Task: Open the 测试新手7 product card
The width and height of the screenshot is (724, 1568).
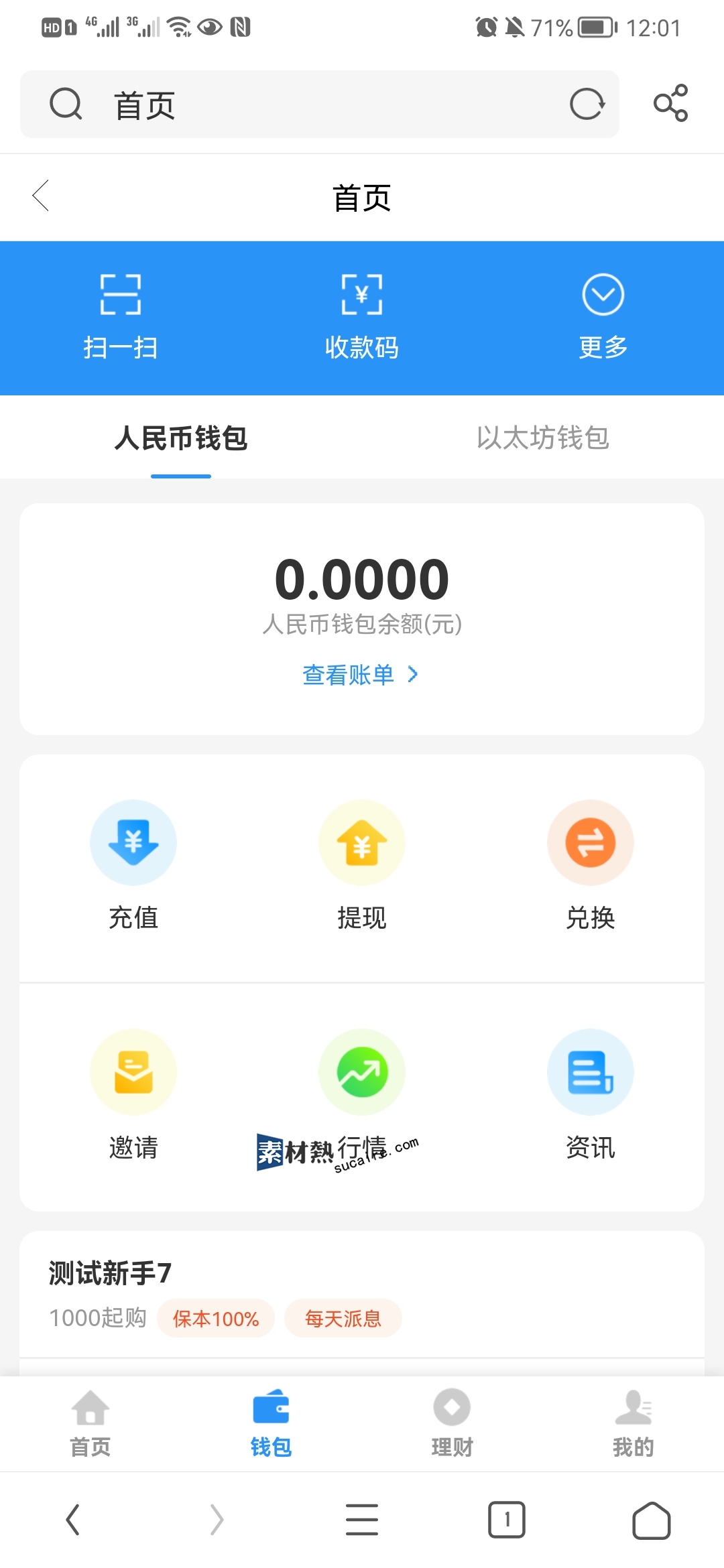Action: point(362,1295)
